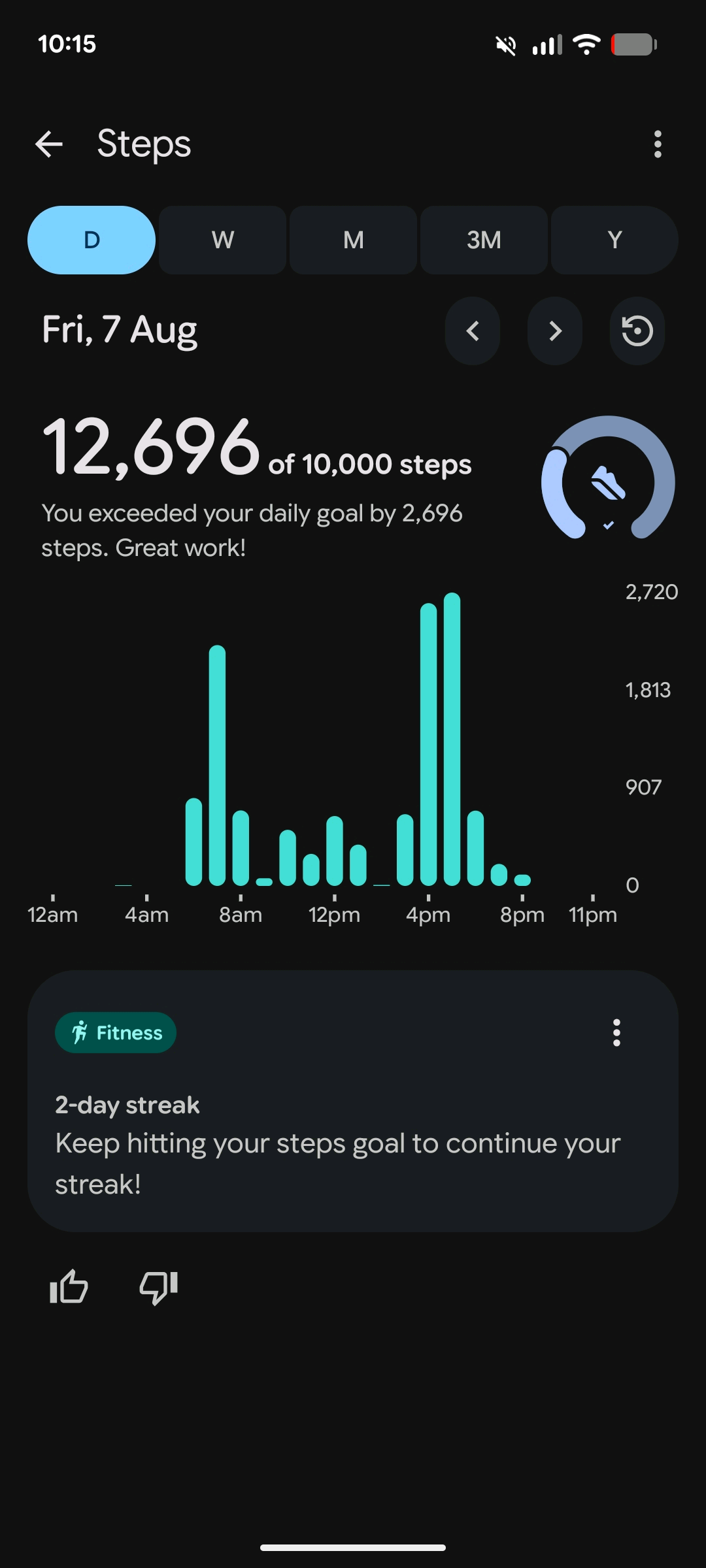Image resolution: width=706 pixels, height=1568 pixels.
Task: Go to the next day
Action: tap(555, 331)
